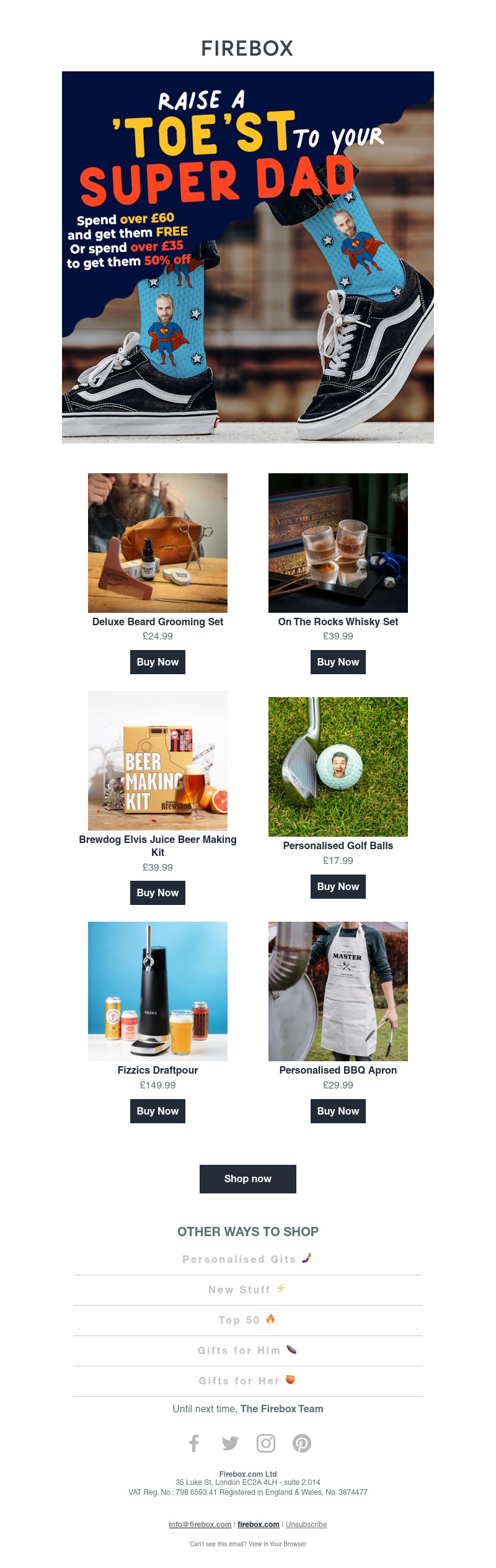
Task: Open Gifts for Her
Action: point(247,1381)
